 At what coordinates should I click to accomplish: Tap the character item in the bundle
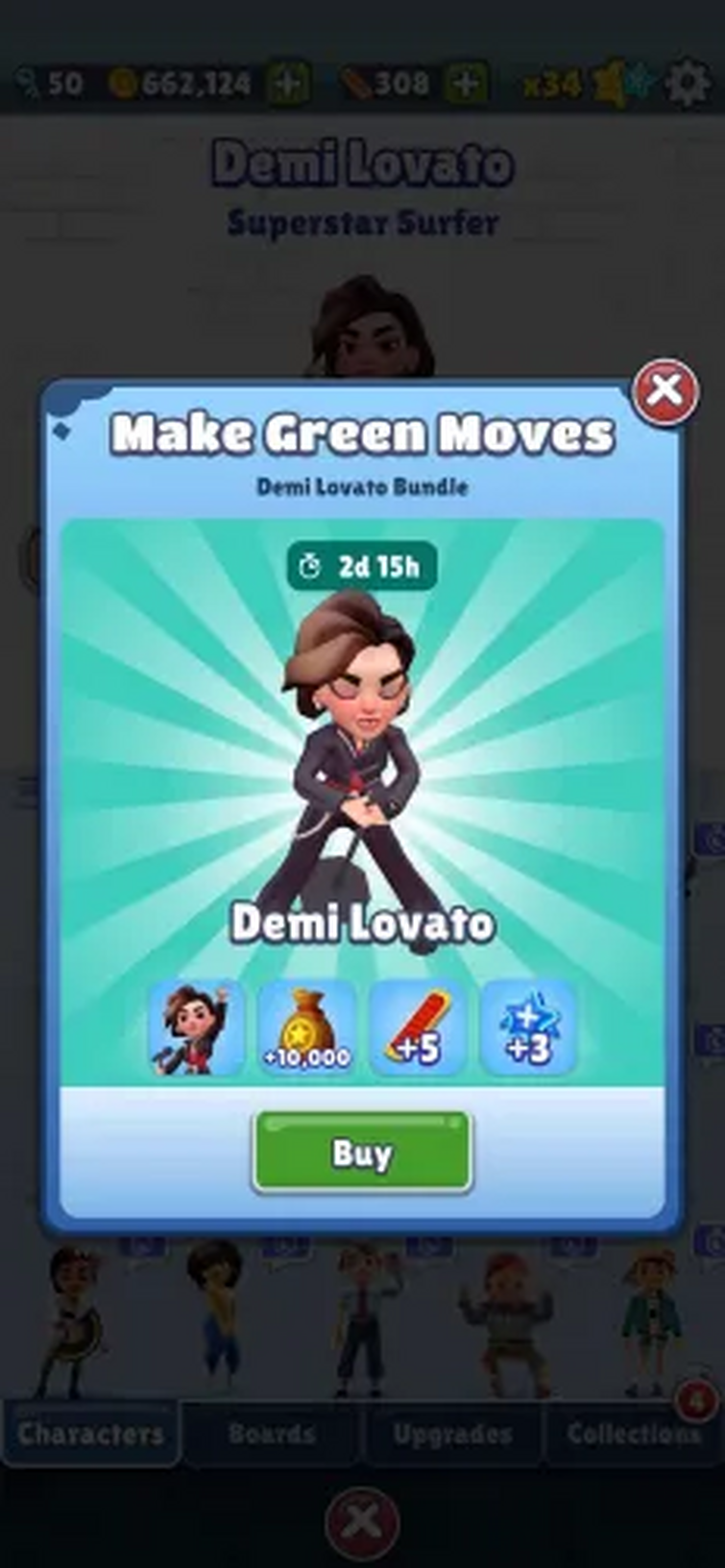pos(196,1028)
